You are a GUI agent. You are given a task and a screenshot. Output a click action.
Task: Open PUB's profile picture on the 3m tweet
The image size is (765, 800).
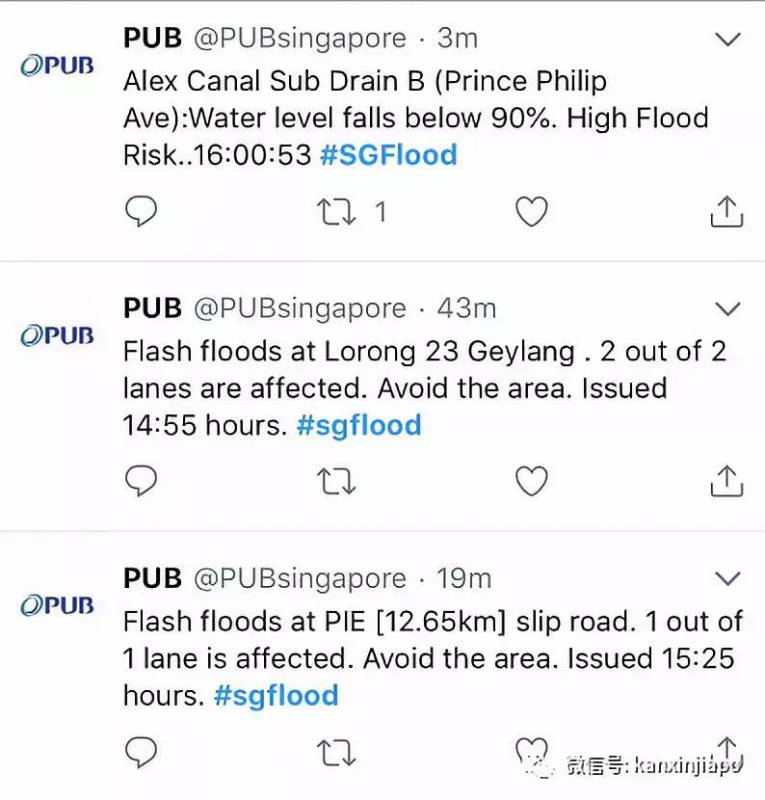57,66
